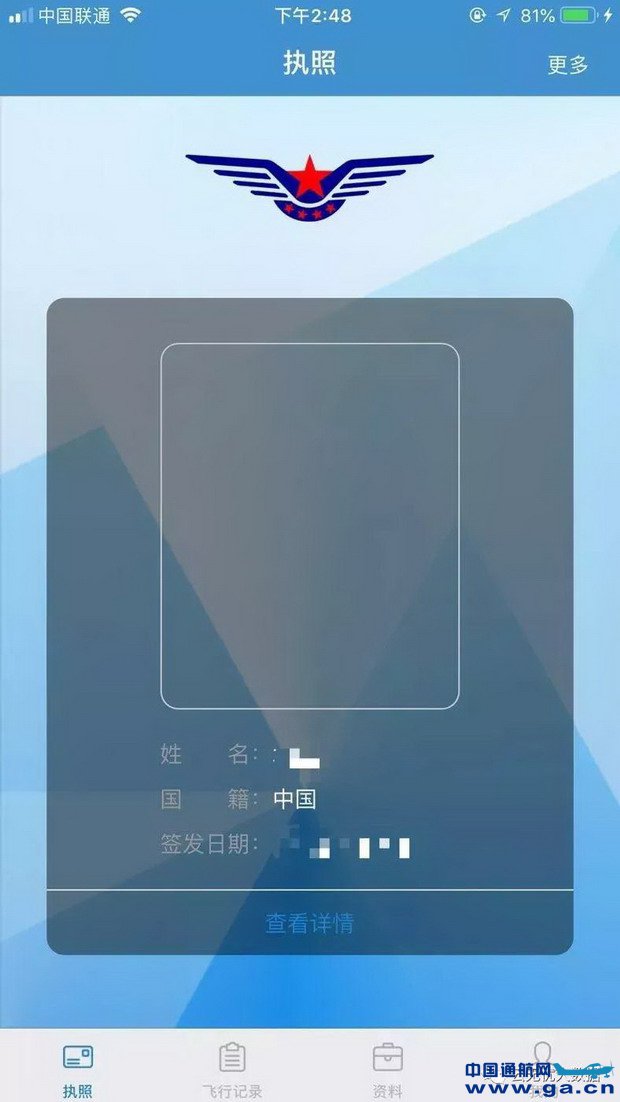
Task: Switch to the 飞行记录 tab
Action: (232, 1068)
